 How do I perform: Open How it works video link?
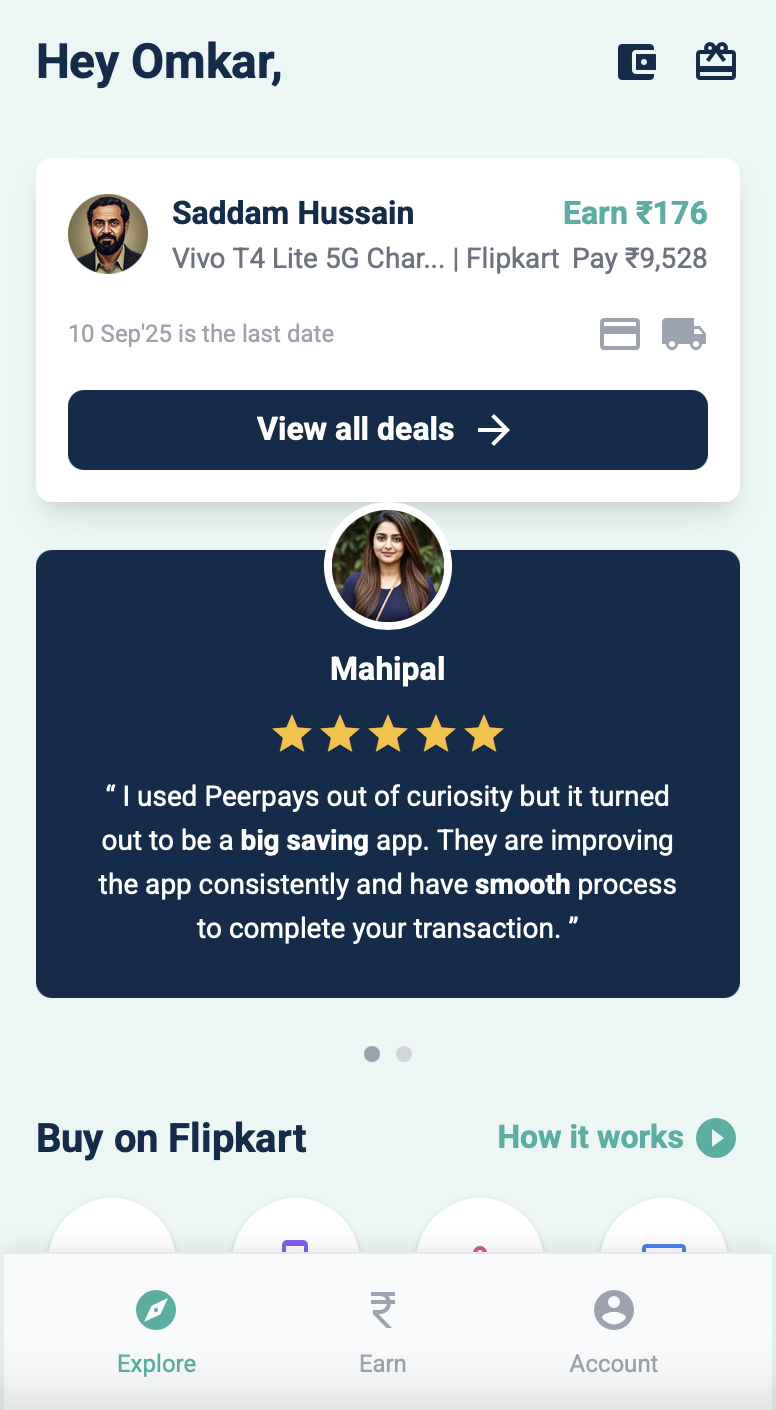point(616,1138)
